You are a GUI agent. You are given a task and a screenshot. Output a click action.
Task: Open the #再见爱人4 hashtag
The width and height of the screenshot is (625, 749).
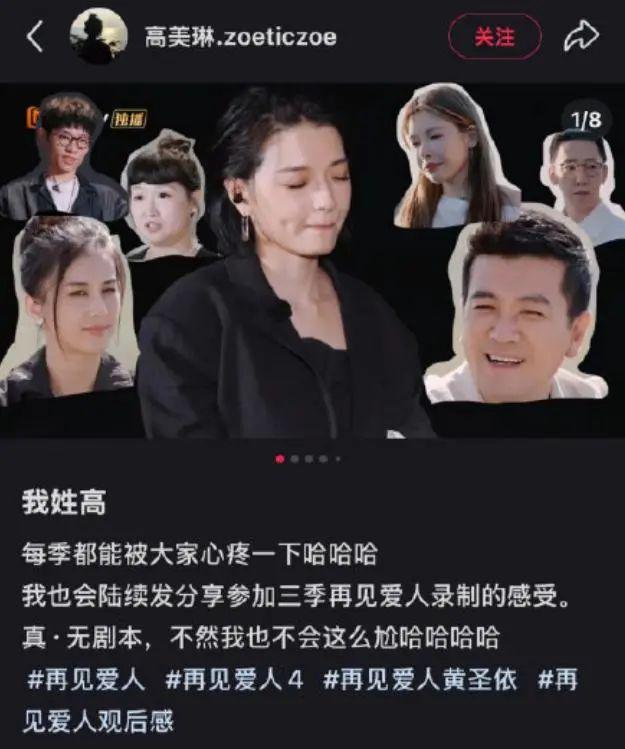click(233, 680)
